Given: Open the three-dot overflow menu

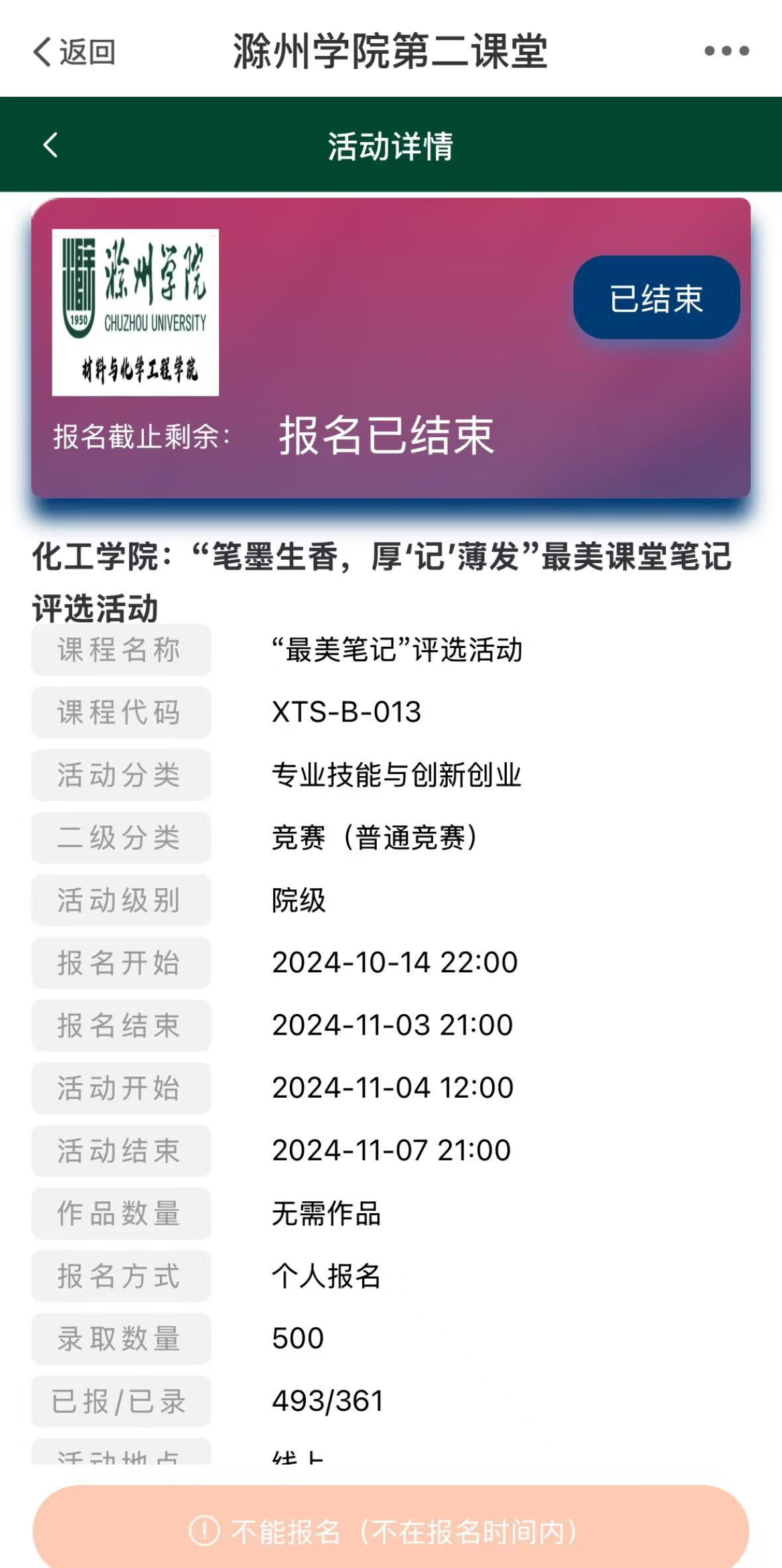Looking at the screenshot, I should coord(726,51).
